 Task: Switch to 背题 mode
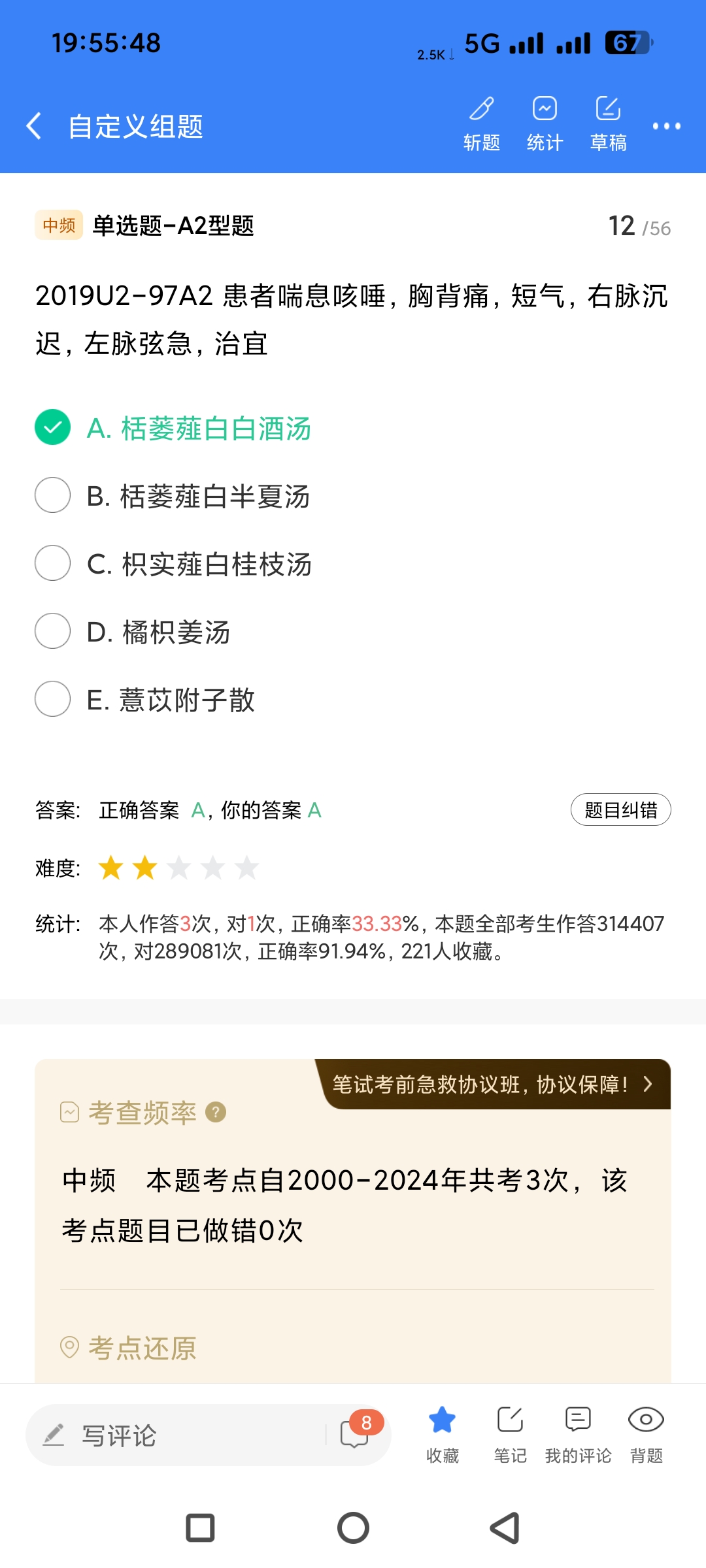[x=646, y=1433]
